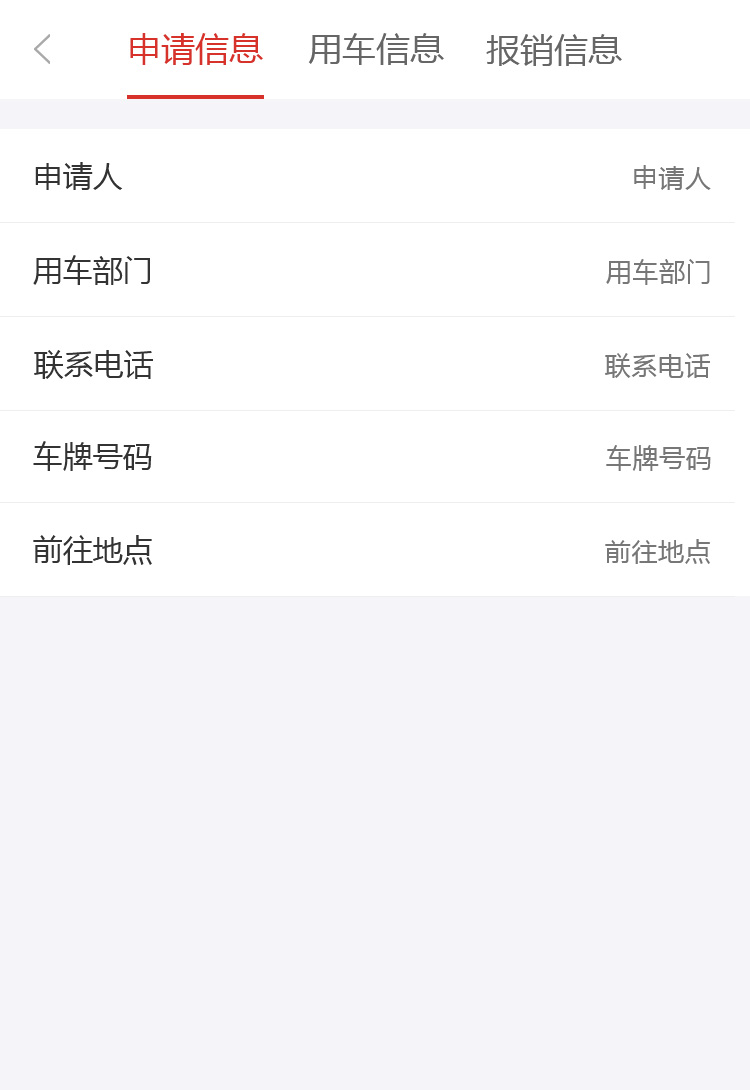Switch to the 申请信息 tab
This screenshot has width=750, height=1090.
pyautogui.click(x=195, y=49)
